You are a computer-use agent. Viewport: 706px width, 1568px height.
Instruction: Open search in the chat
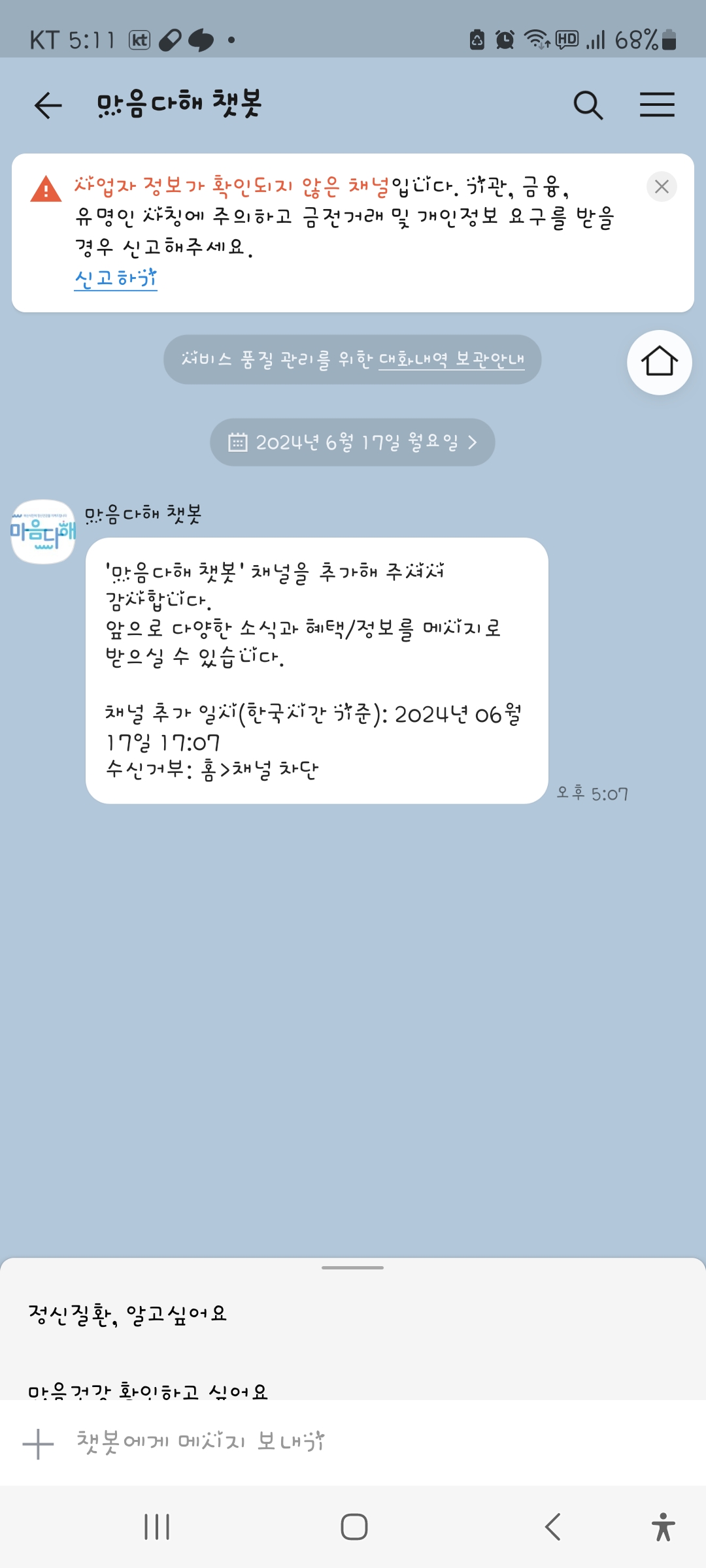[588, 105]
